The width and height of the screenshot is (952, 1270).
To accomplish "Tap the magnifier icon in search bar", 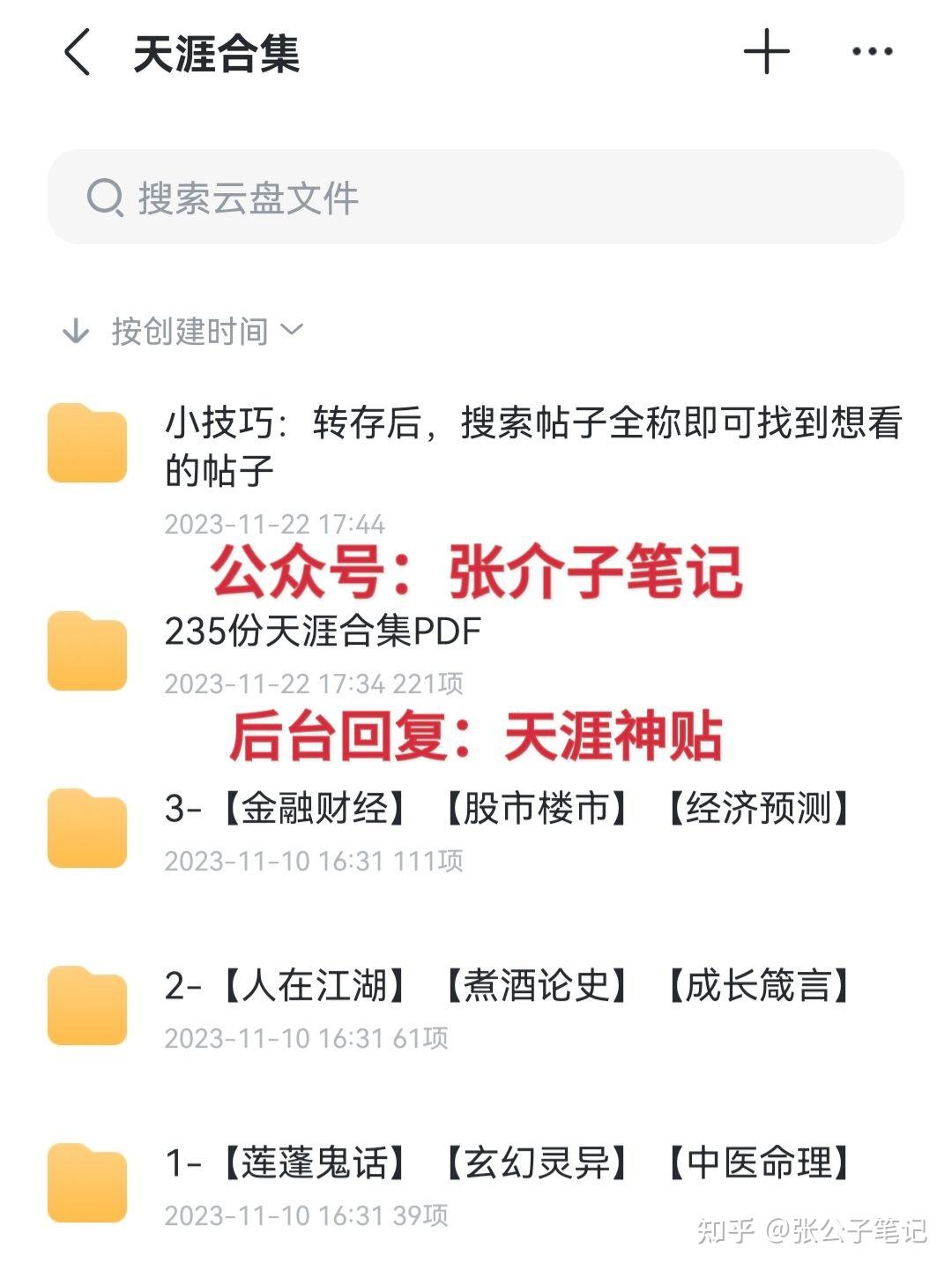I will click(x=107, y=197).
